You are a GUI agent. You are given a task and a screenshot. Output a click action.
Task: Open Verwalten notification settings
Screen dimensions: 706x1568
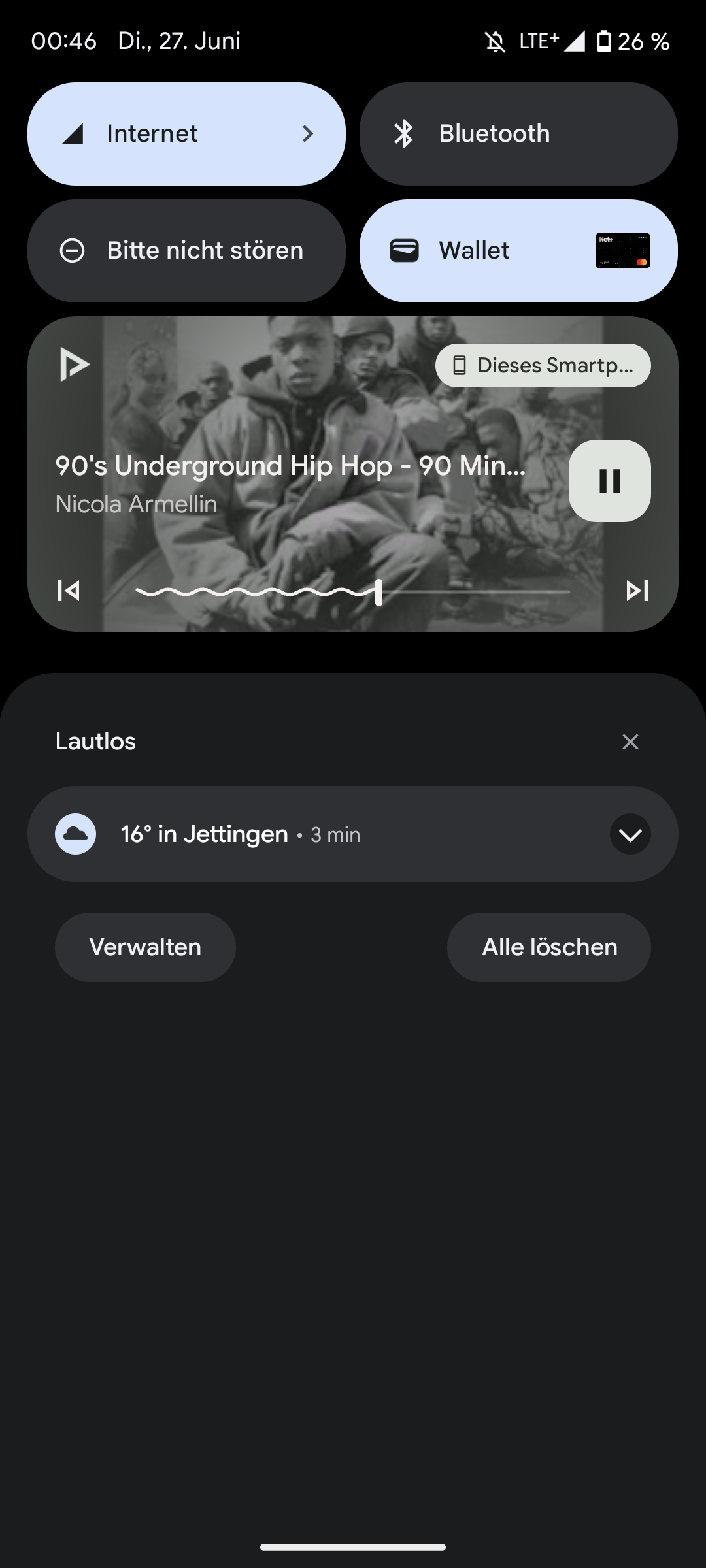pos(145,947)
